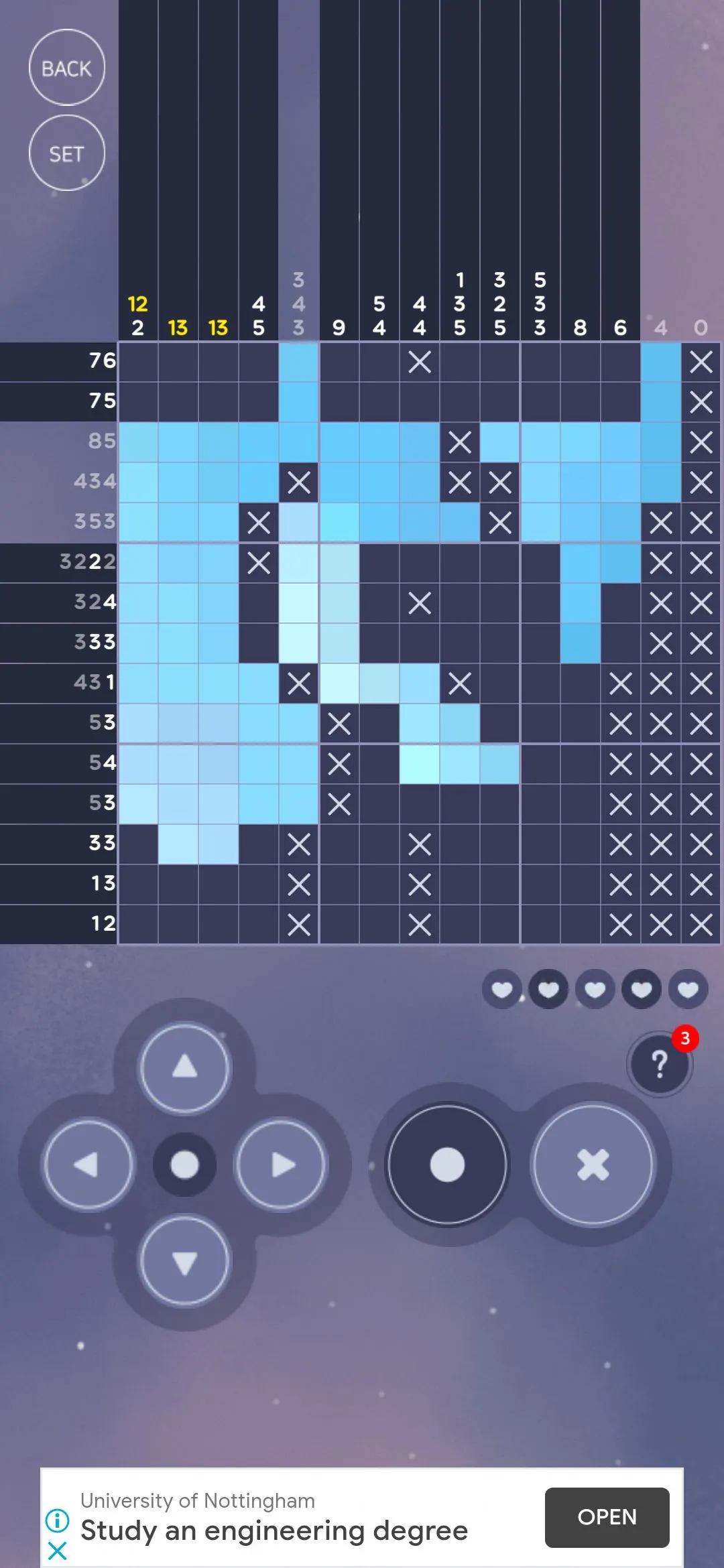The width and height of the screenshot is (724, 1568).
Task: Open the University of Nottingham ad
Action: [x=607, y=1517]
